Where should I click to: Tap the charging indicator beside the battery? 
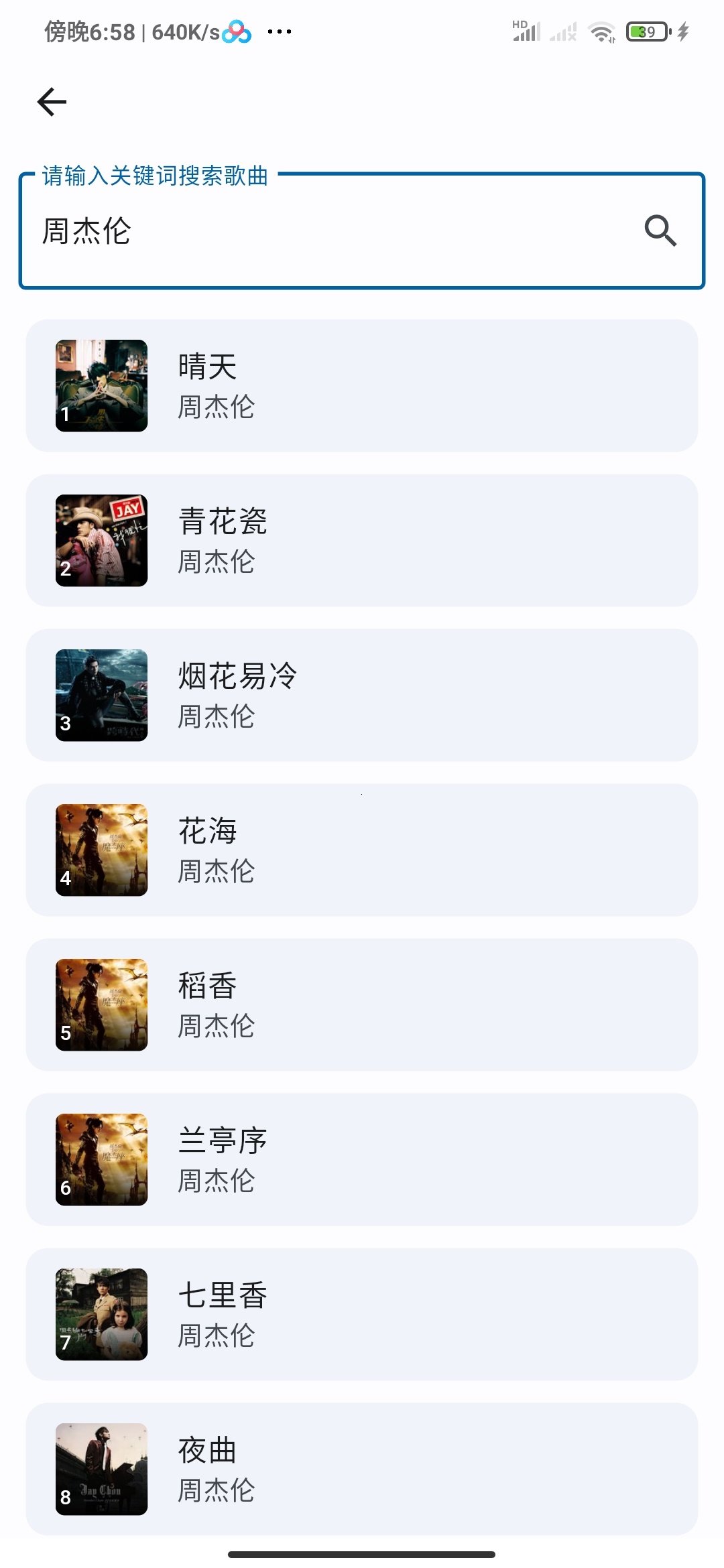pos(684,31)
